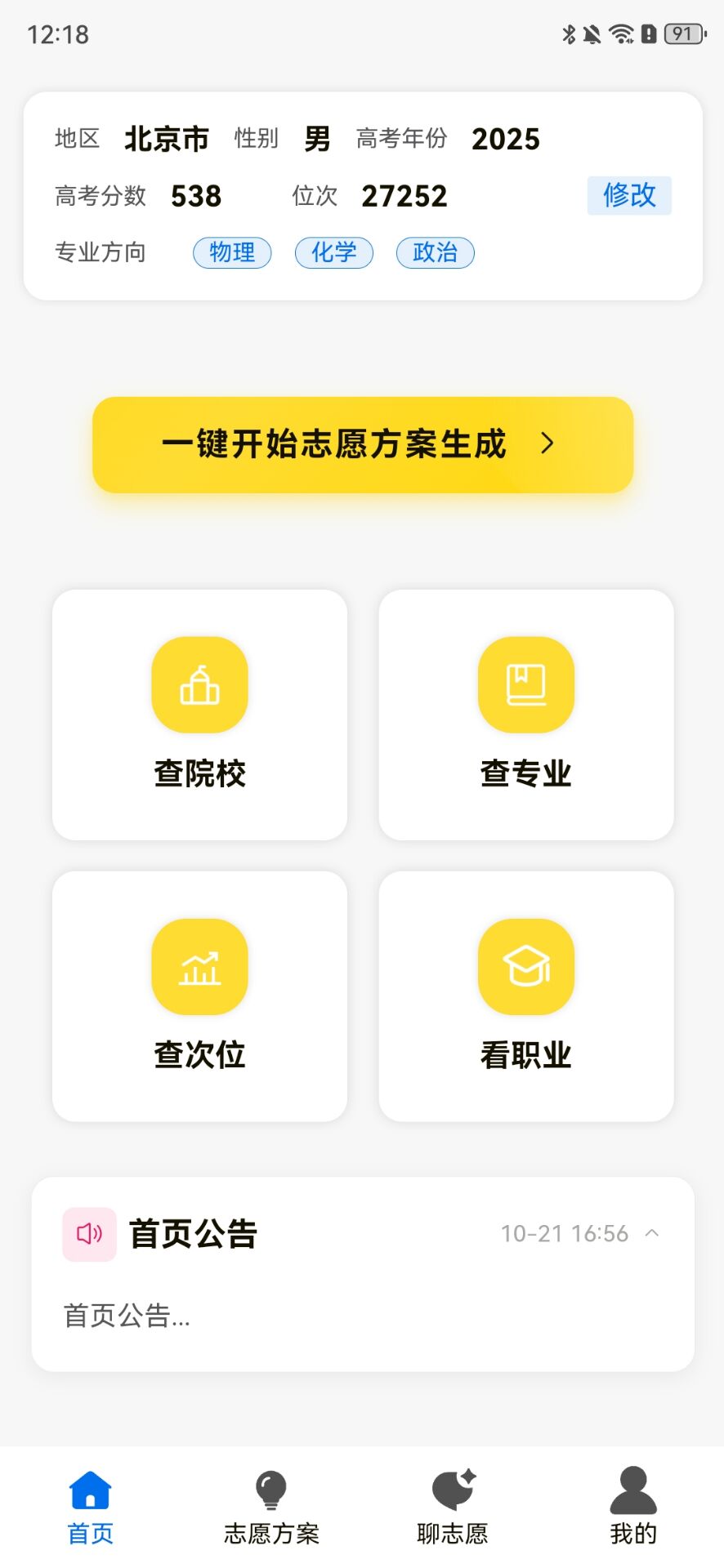Image resolution: width=724 pixels, height=1568 pixels.
Task: Toggle the 物理 subject tag
Action: [232, 253]
